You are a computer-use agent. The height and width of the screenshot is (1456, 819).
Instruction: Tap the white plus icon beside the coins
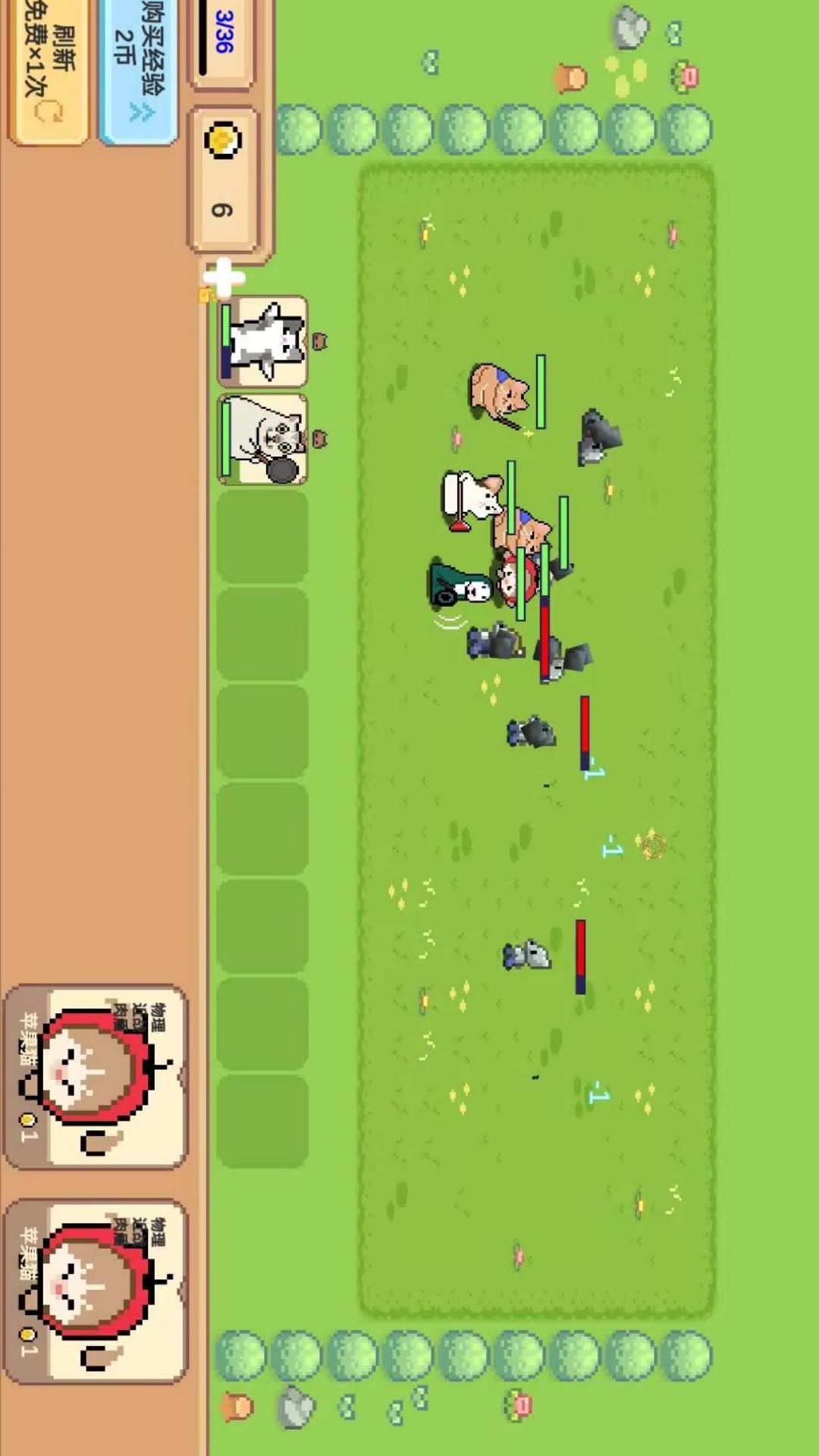tap(224, 278)
